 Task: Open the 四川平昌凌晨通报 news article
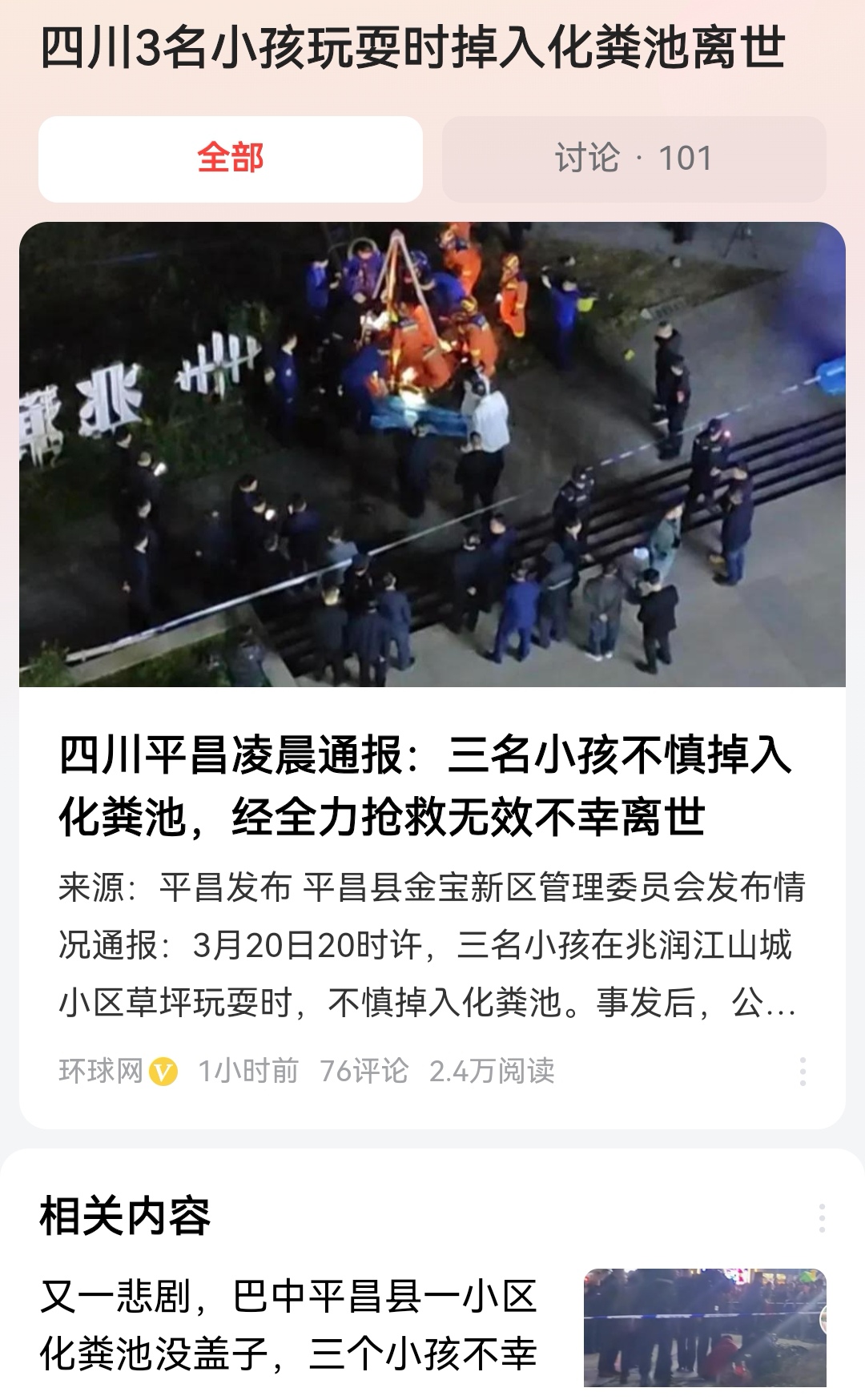point(424,786)
